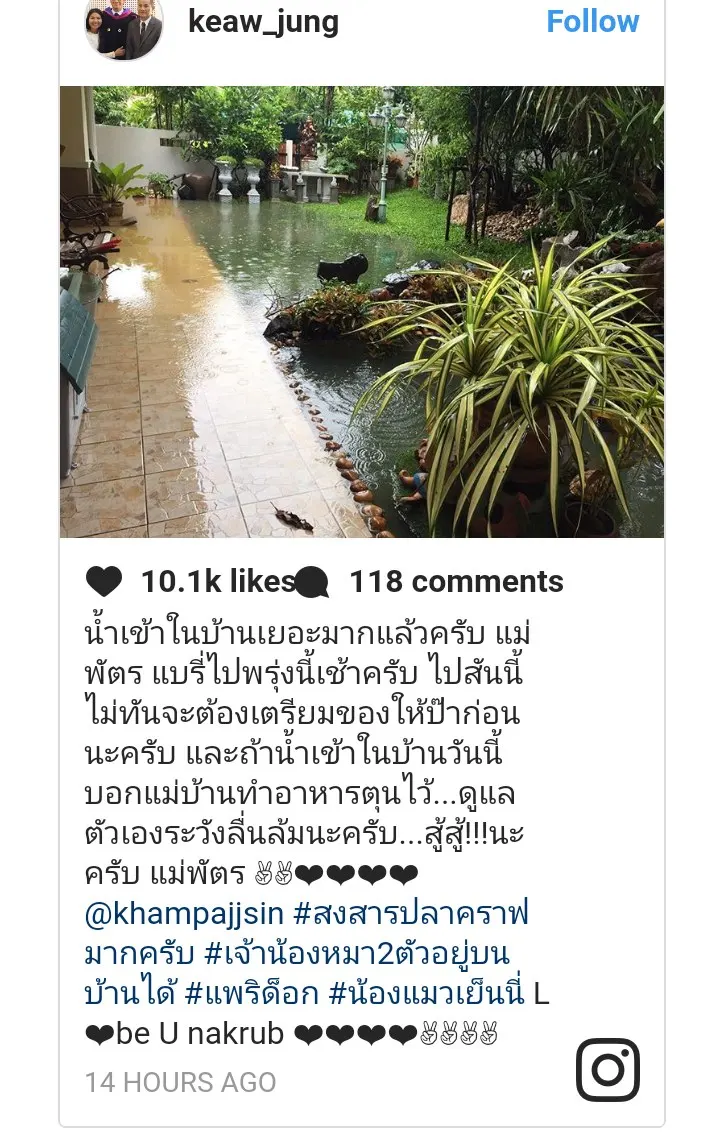View keaw_jung's profile picture

124,28
